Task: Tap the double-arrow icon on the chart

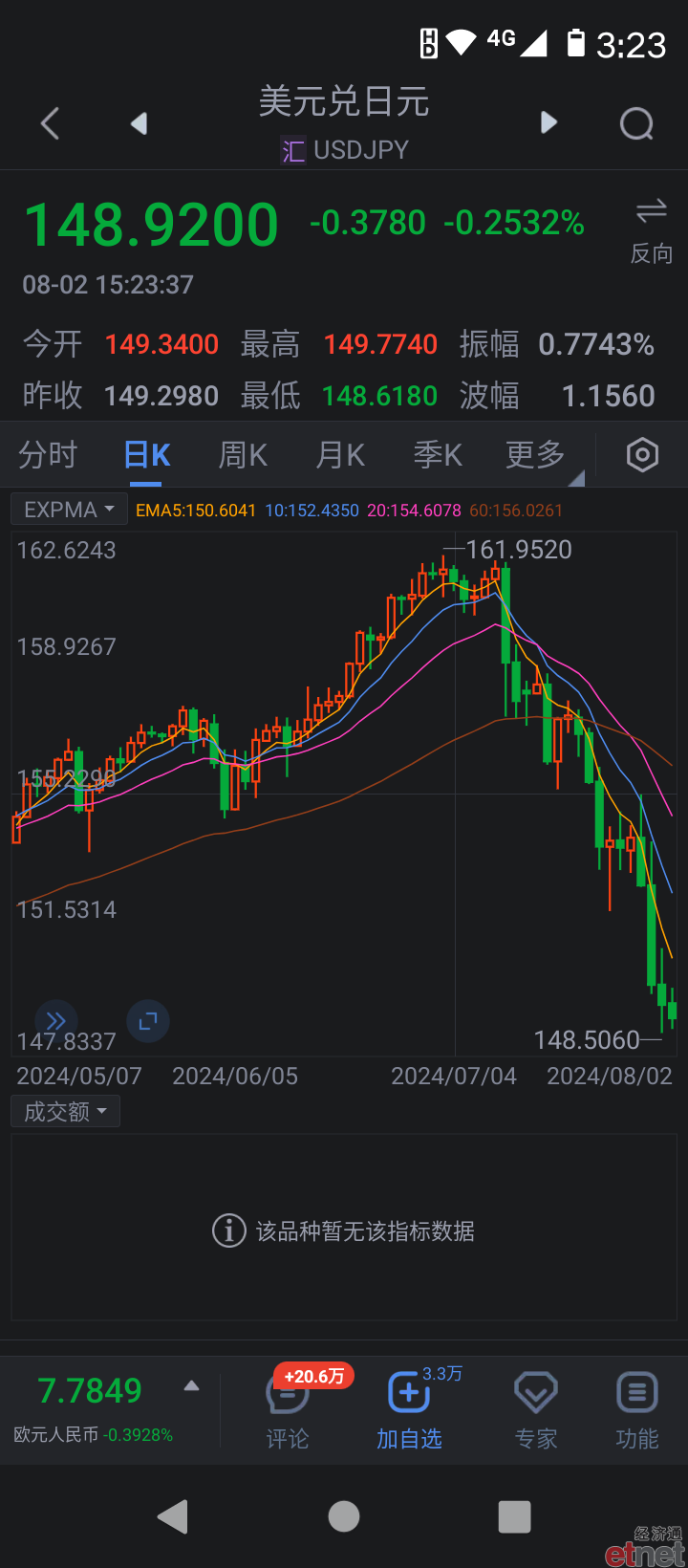Action: point(56,1021)
